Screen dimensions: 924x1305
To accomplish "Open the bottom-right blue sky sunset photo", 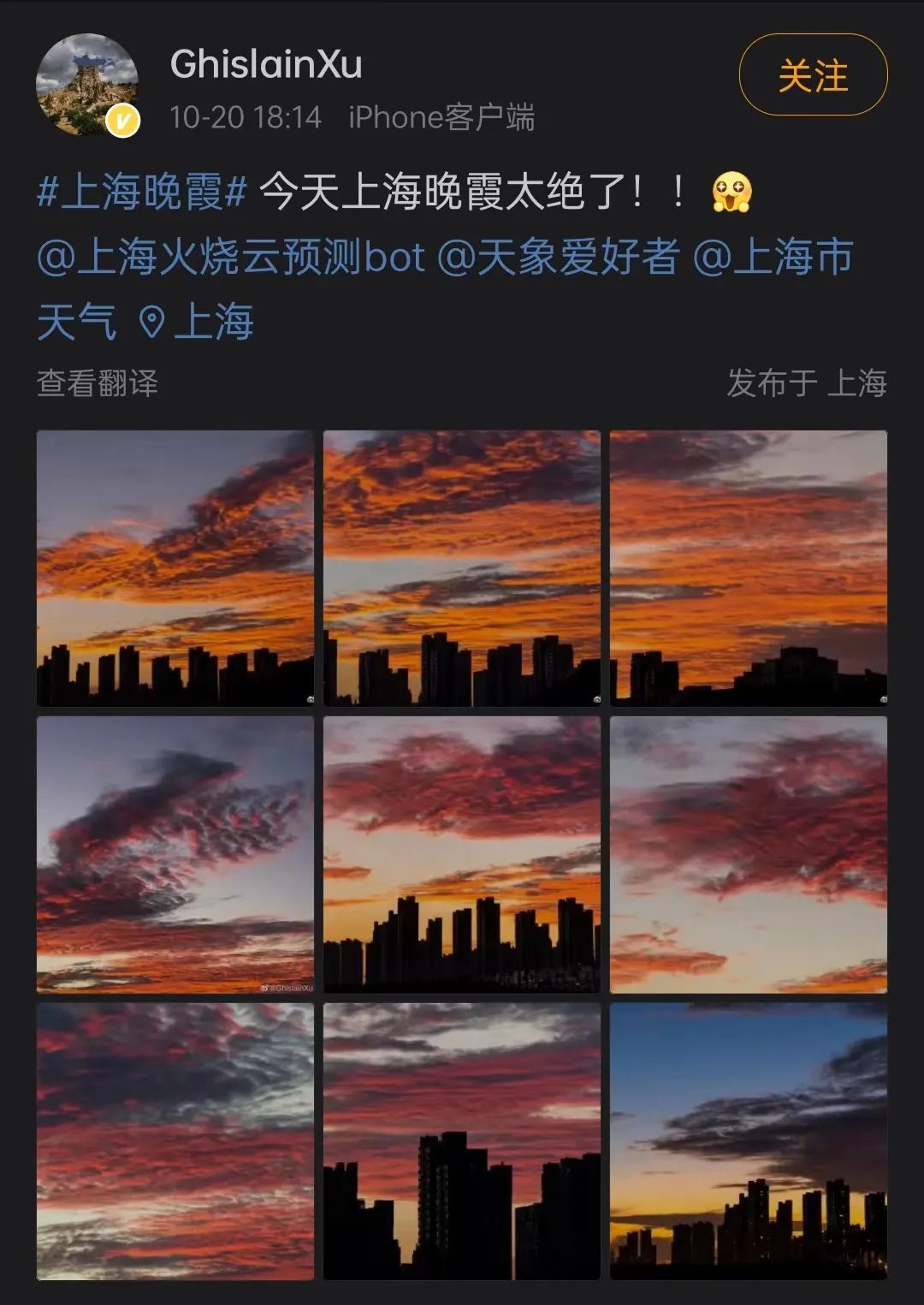I will [748, 1141].
